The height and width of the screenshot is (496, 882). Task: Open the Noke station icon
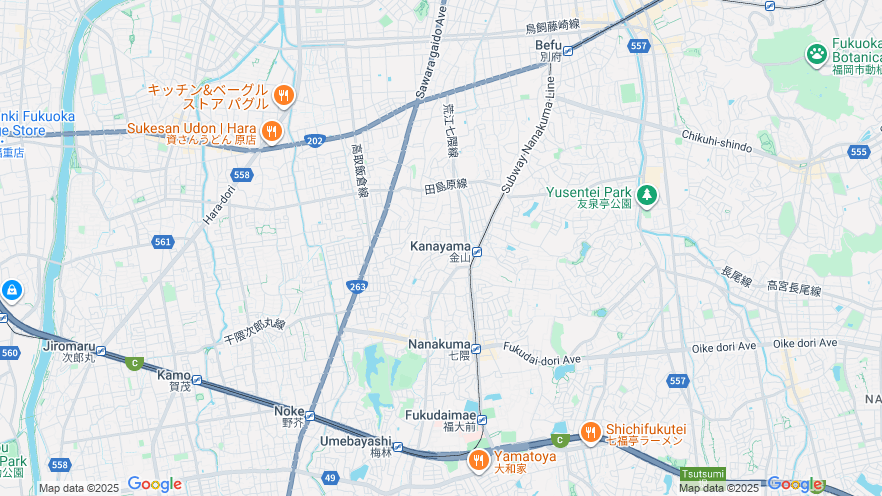coord(311,416)
